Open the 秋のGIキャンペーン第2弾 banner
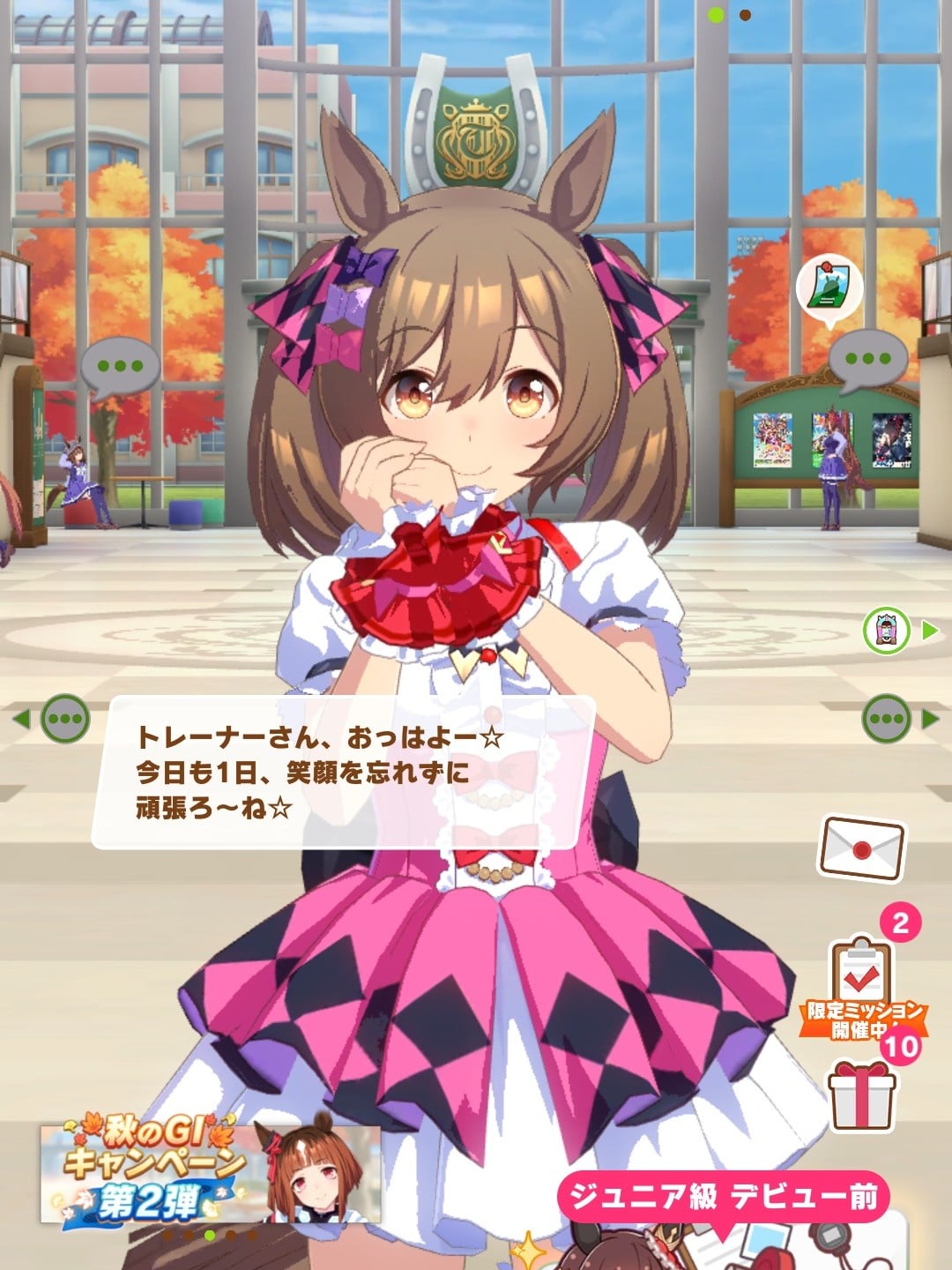Viewport: 952px width, 1270px height. [x=210, y=1174]
